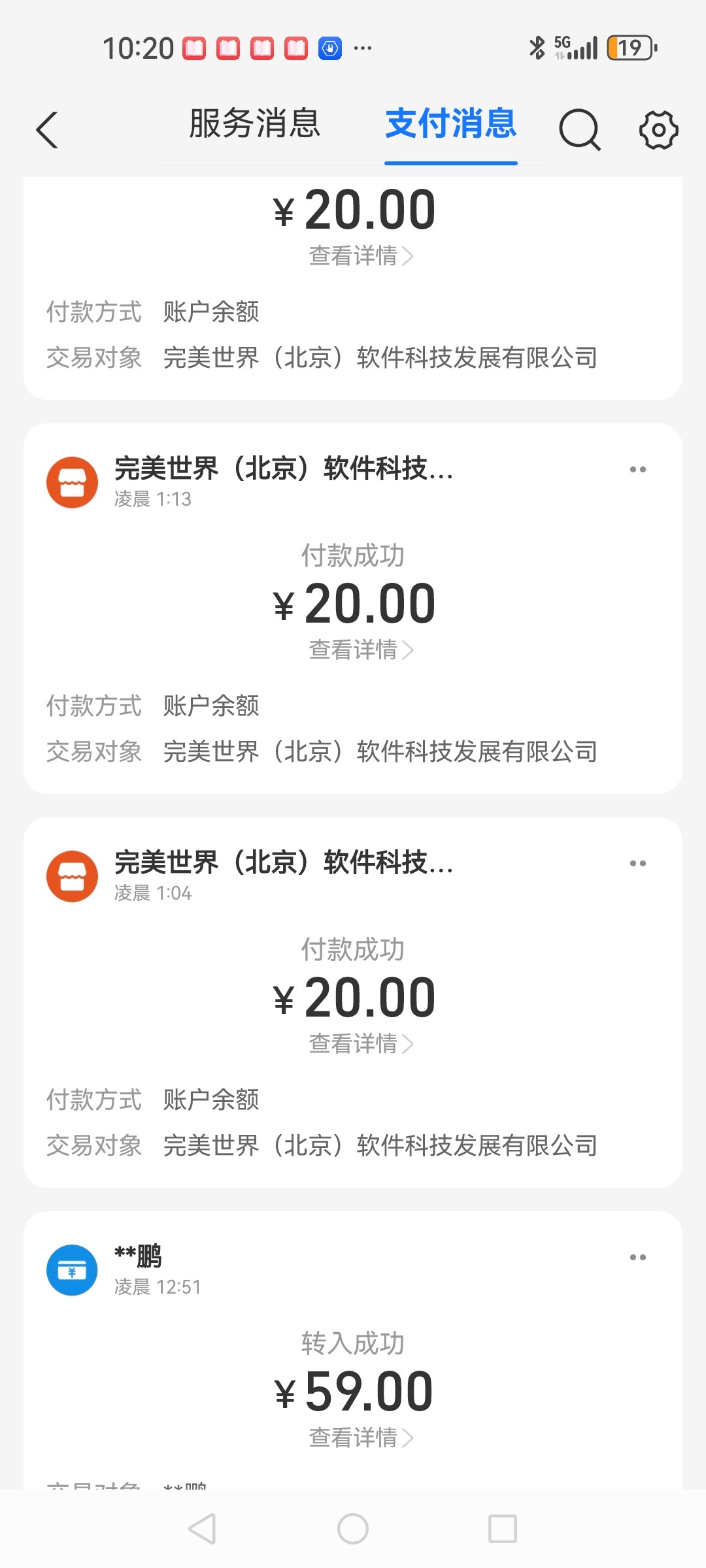View details of the 凌晨 1:04 payment
706x1568 pixels.
coord(360,1044)
